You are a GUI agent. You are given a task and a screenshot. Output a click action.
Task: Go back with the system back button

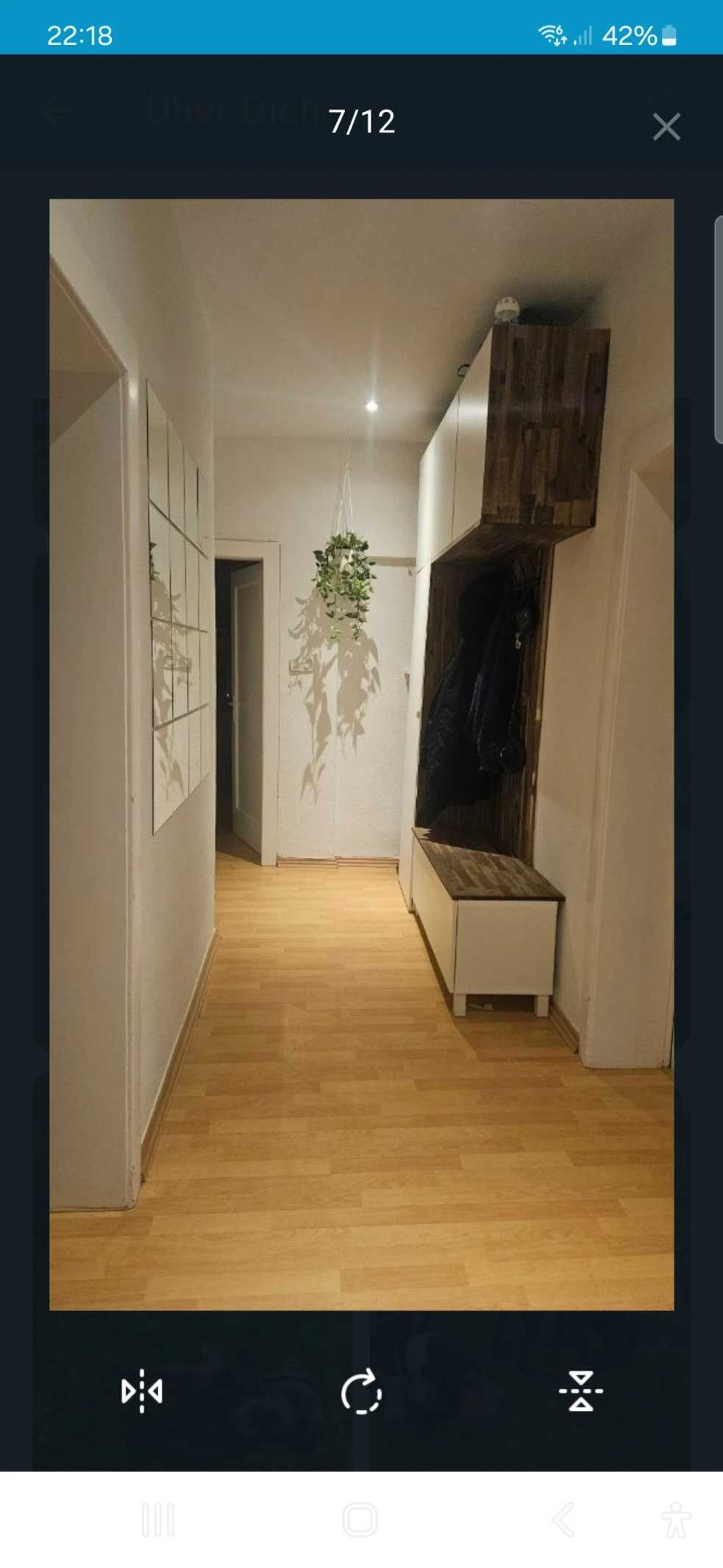pos(563,1519)
